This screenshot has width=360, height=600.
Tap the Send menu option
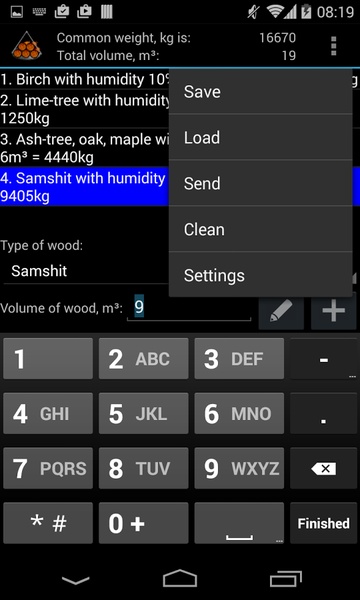coord(260,183)
